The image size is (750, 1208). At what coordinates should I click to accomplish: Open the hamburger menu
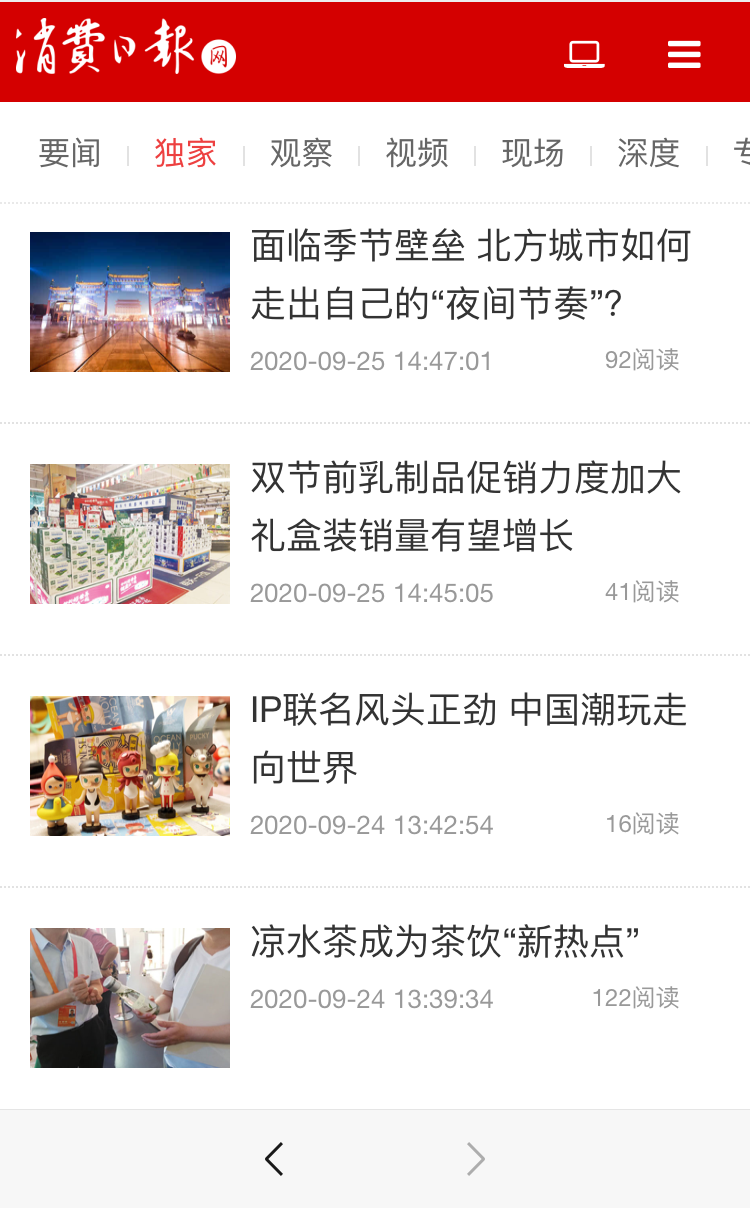coord(684,54)
